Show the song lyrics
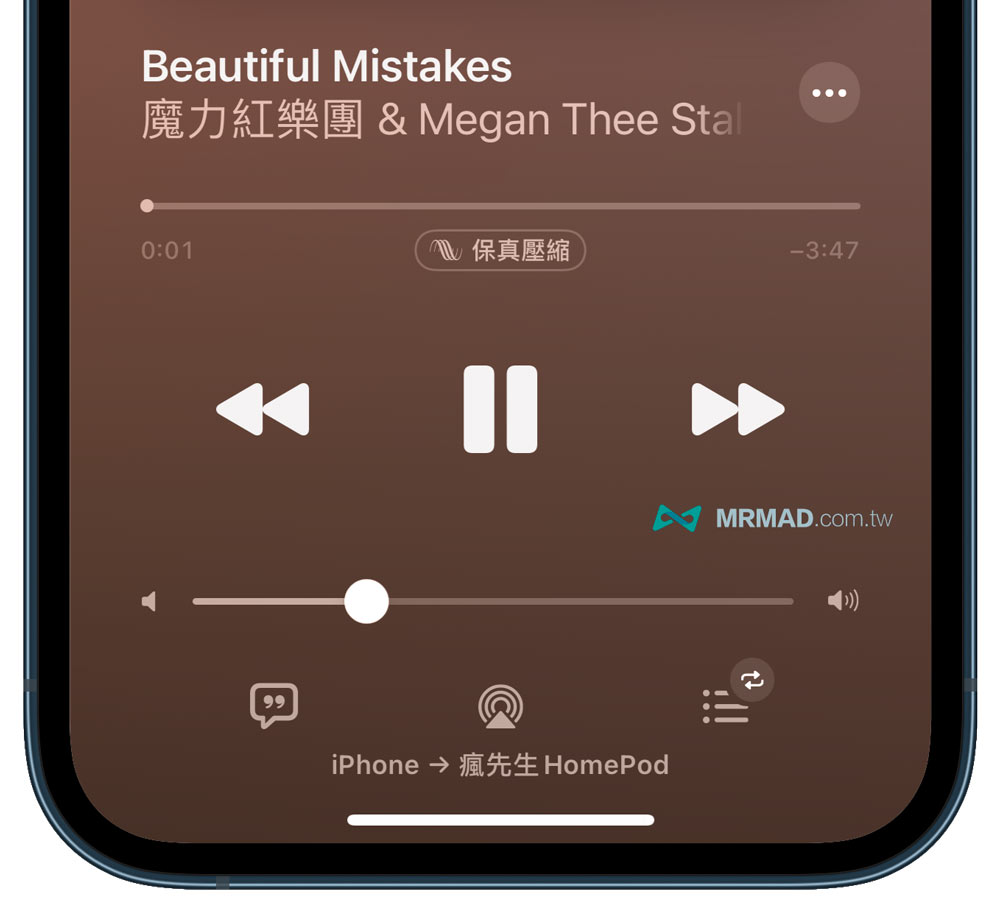This screenshot has width=1000, height=901. click(x=273, y=705)
